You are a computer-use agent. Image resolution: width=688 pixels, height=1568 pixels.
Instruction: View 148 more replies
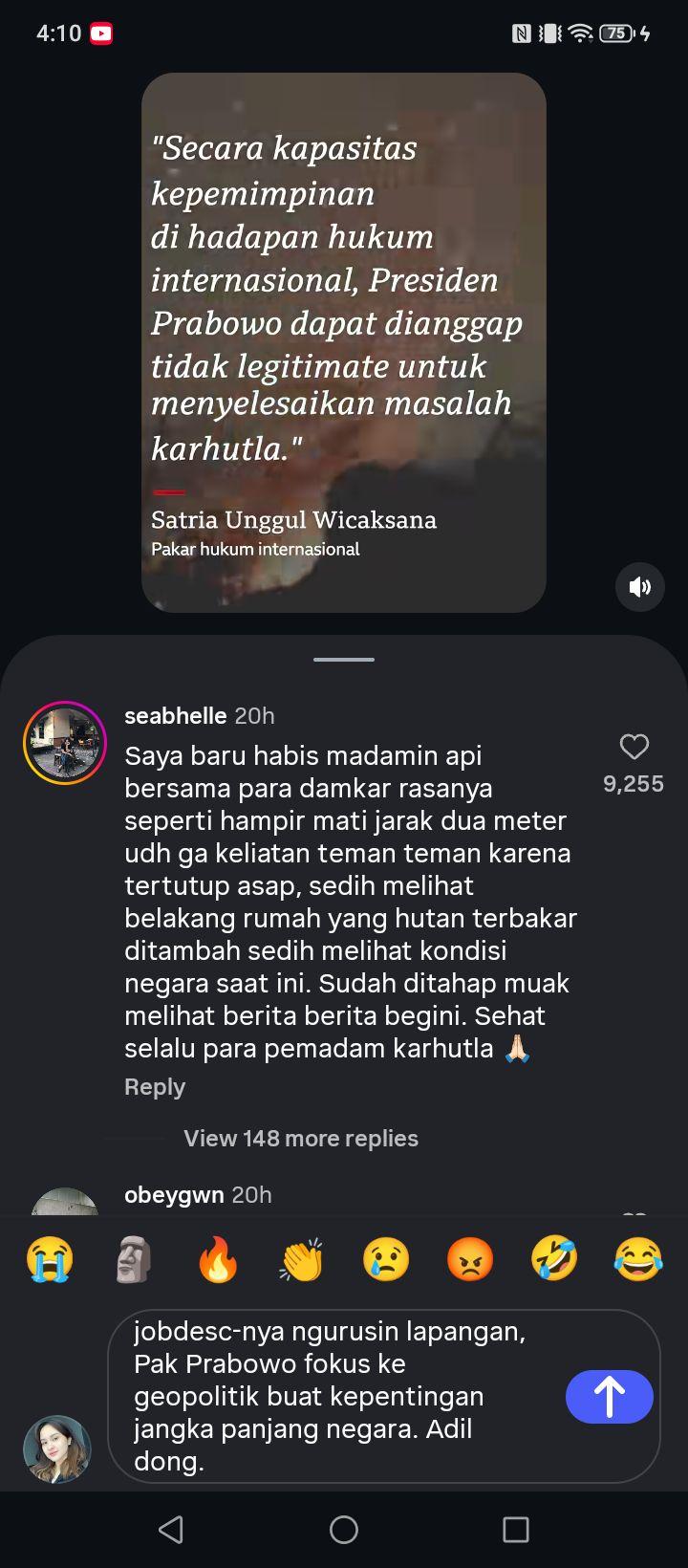[x=301, y=1139]
